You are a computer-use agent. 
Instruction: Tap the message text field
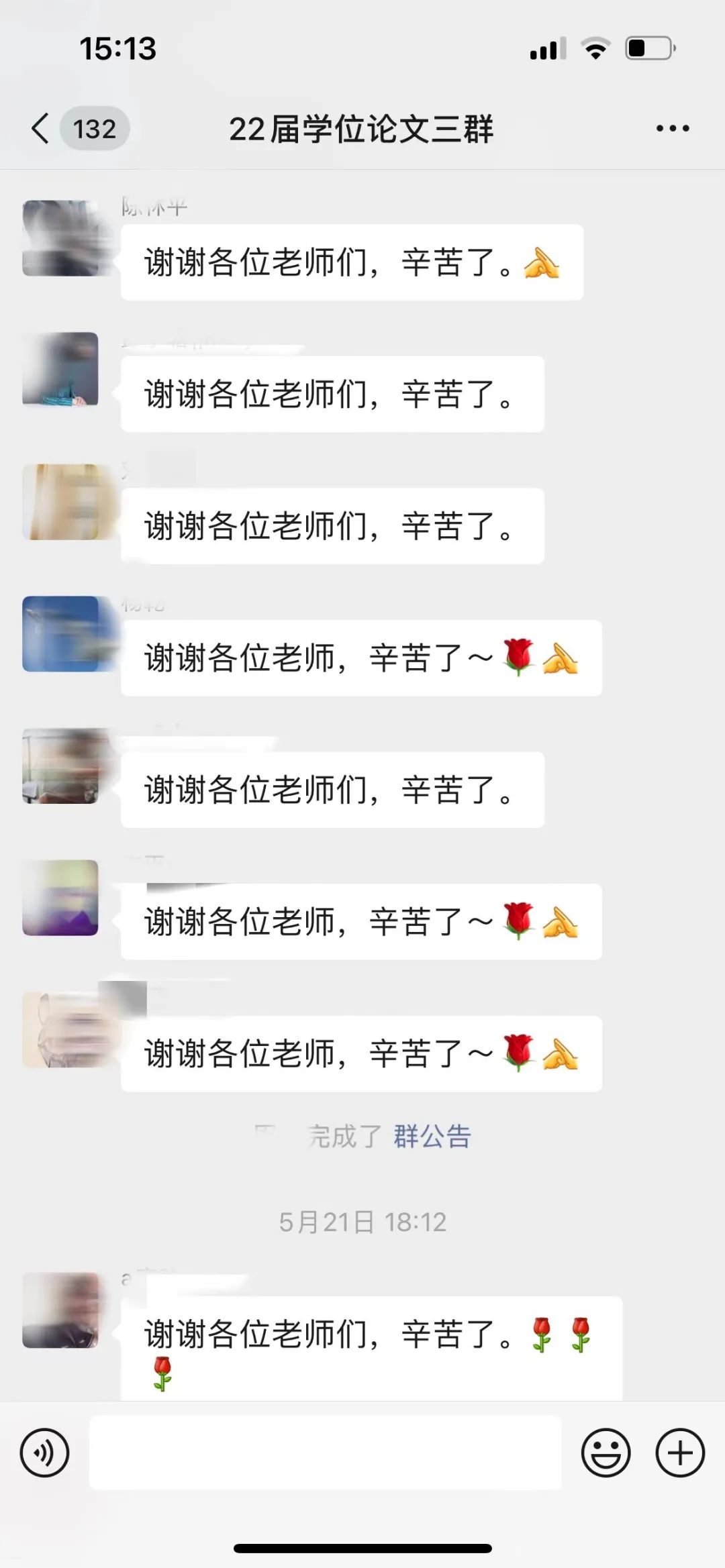[x=325, y=1453]
